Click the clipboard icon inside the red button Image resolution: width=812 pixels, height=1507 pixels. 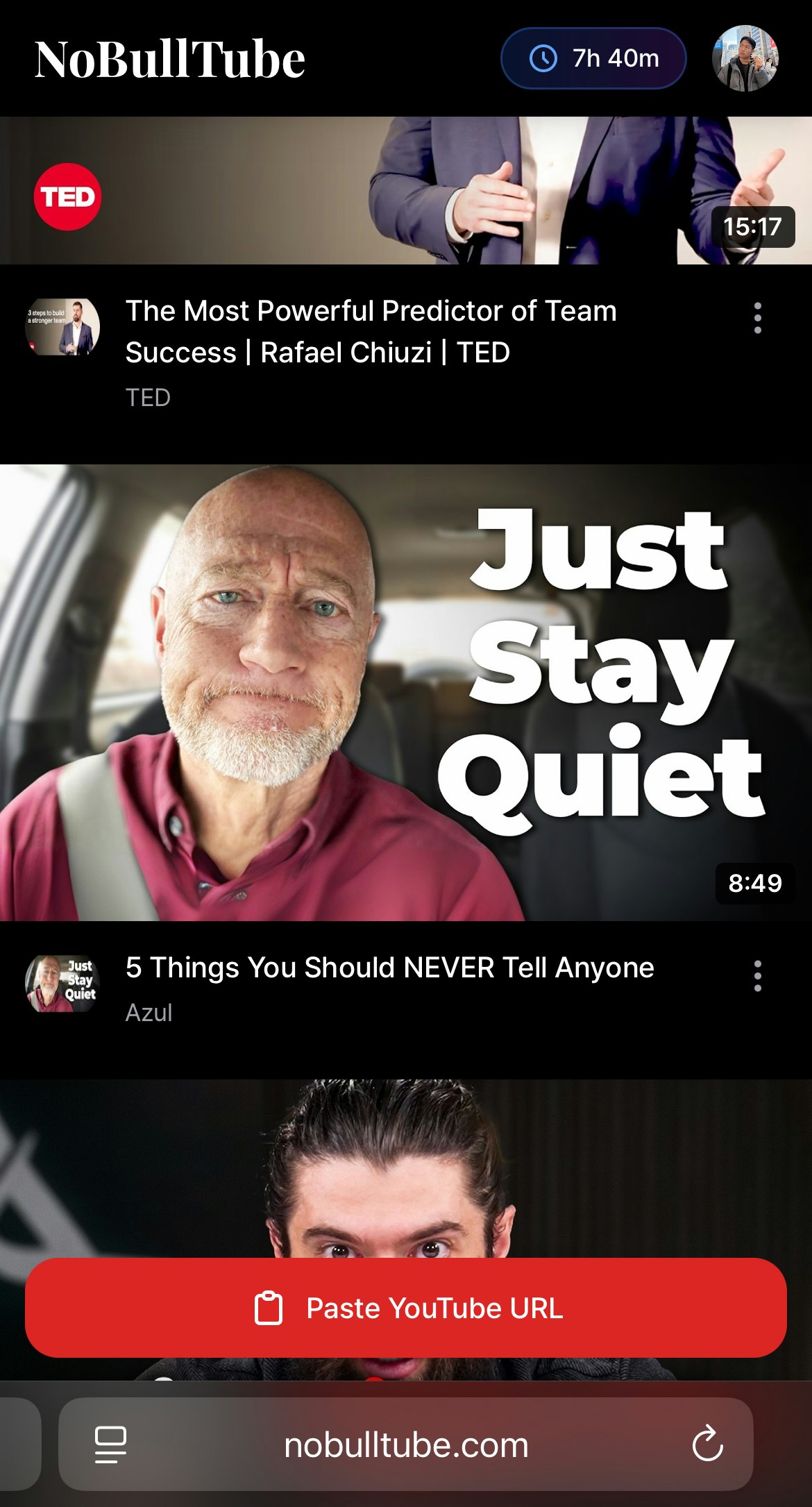[x=269, y=1308]
